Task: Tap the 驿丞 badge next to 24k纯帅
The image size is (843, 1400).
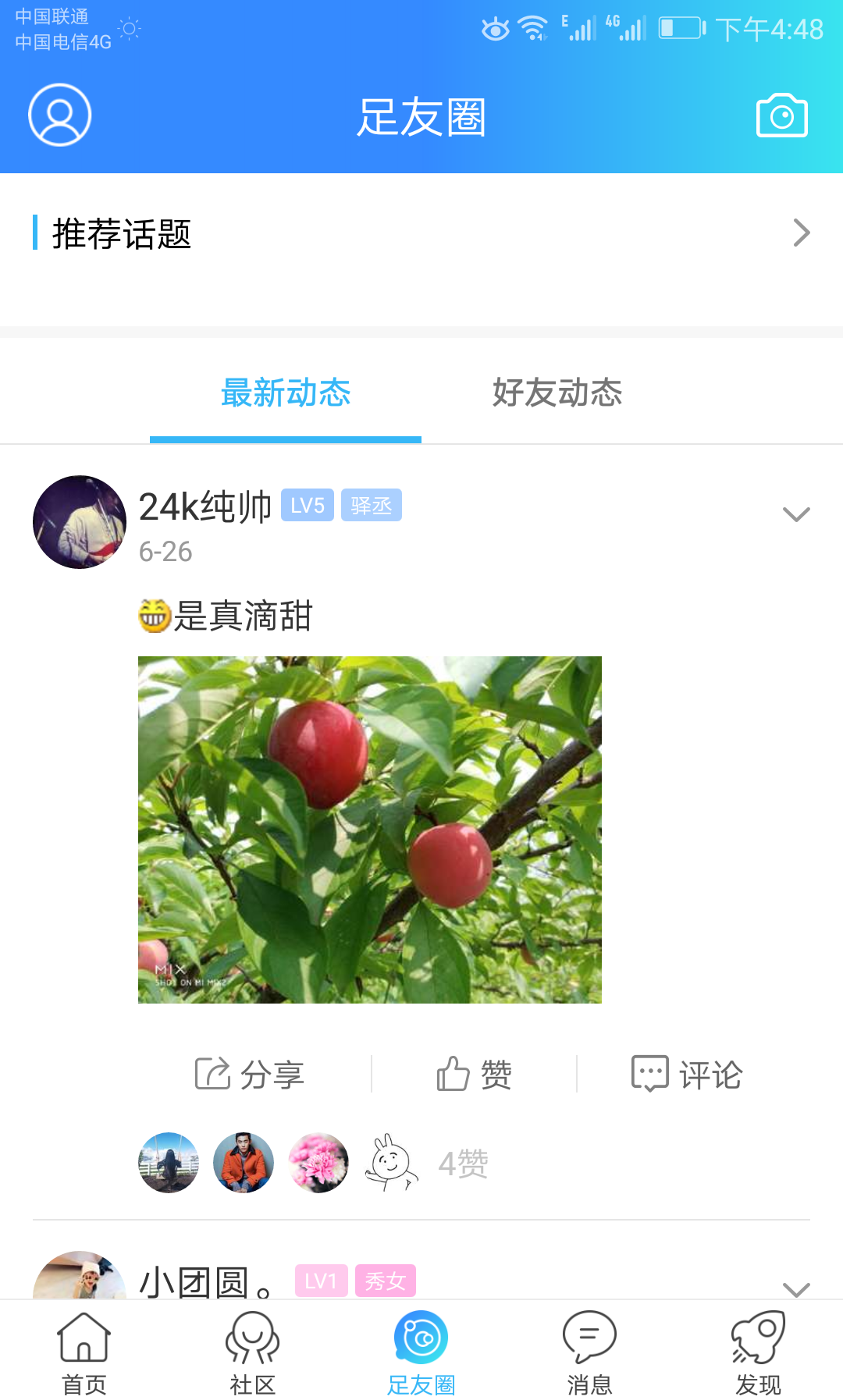Action: coord(371,506)
